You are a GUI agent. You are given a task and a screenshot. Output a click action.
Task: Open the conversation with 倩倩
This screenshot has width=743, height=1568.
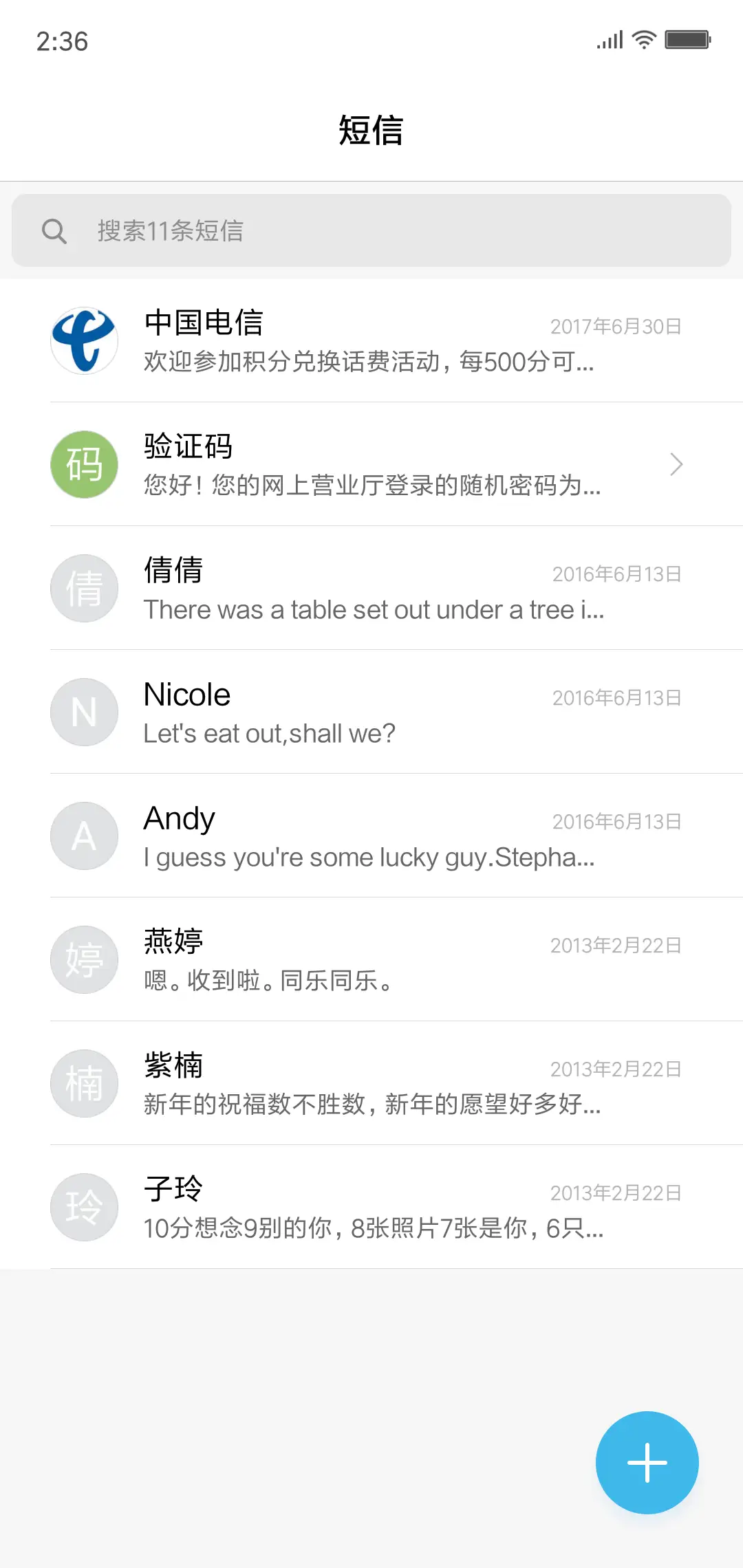pos(371,588)
